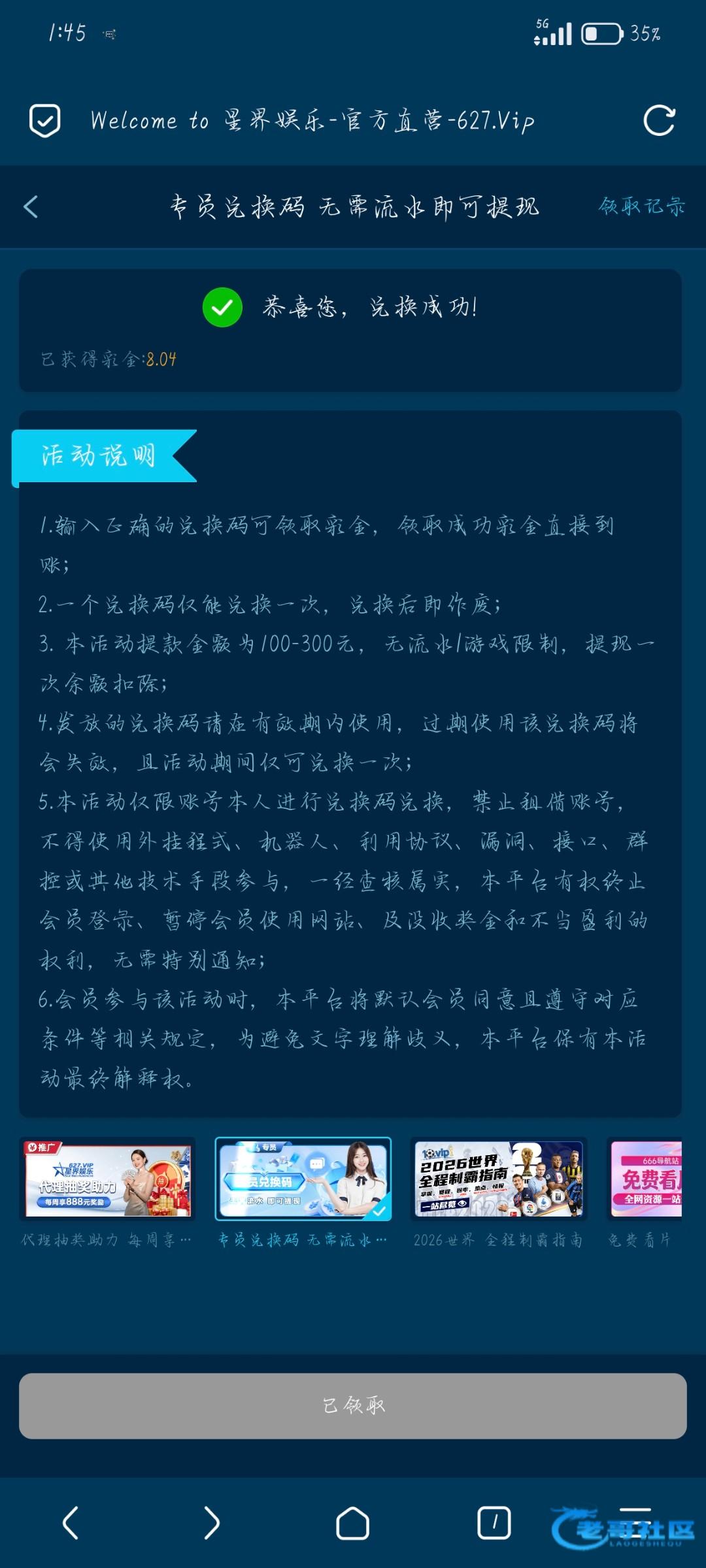Go to the browser home page
The image size is (706, 1568).
(353, 1523)
